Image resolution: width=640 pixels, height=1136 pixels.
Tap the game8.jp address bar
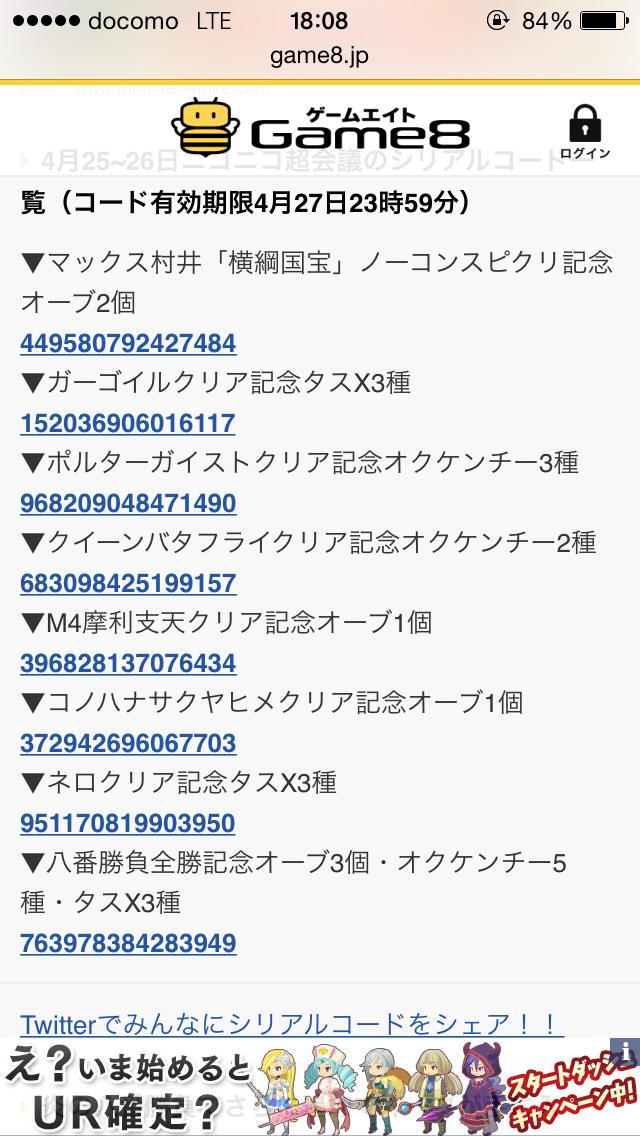320,56
